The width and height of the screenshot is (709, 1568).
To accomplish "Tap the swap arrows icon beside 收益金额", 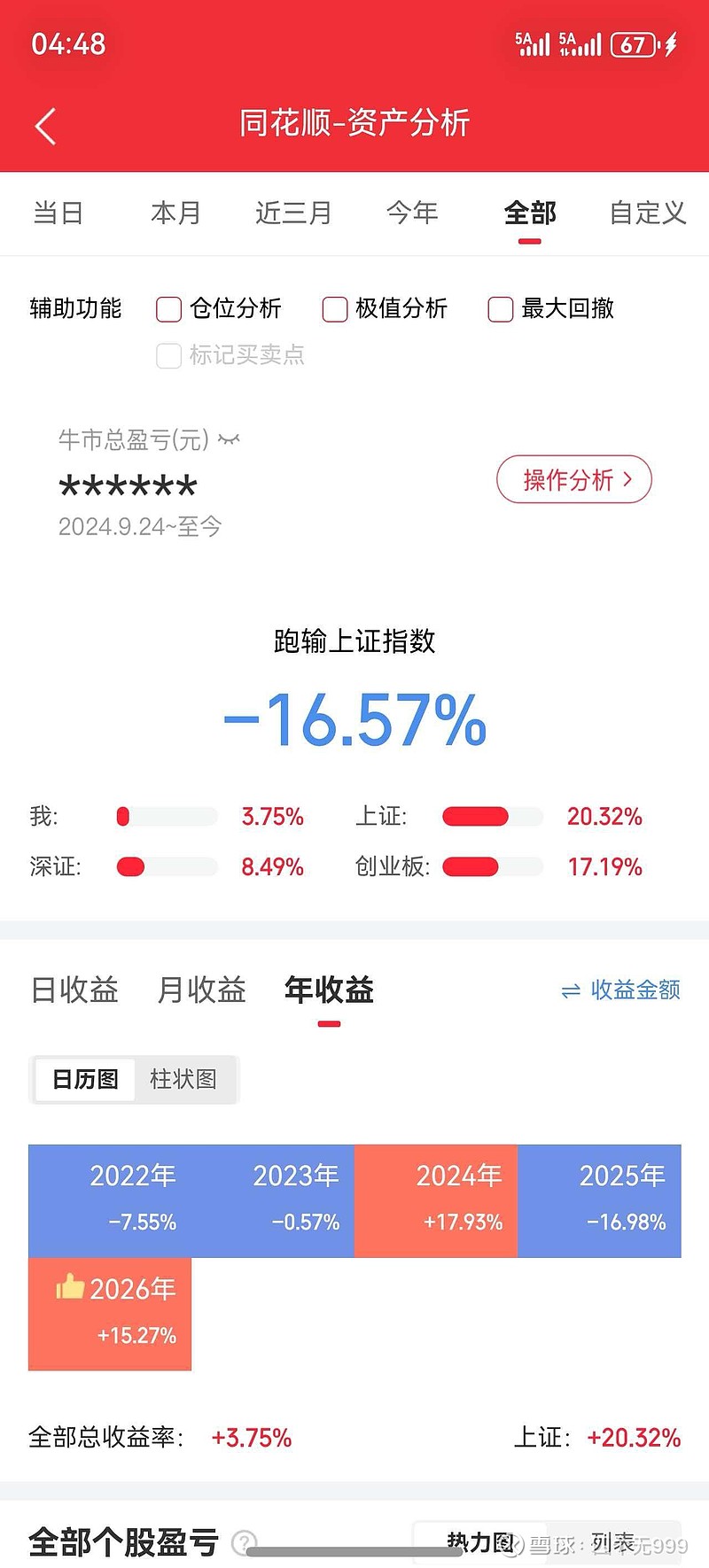I will 571,991.
